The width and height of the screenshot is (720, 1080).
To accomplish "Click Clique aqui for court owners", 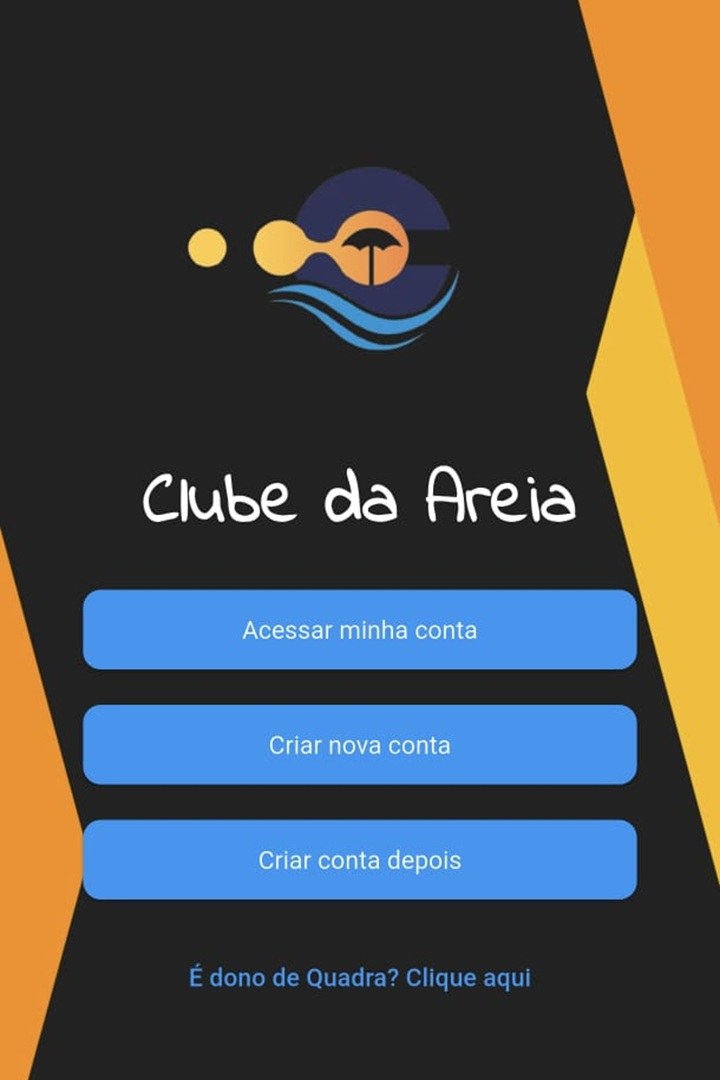I will [x=468, y=977].
